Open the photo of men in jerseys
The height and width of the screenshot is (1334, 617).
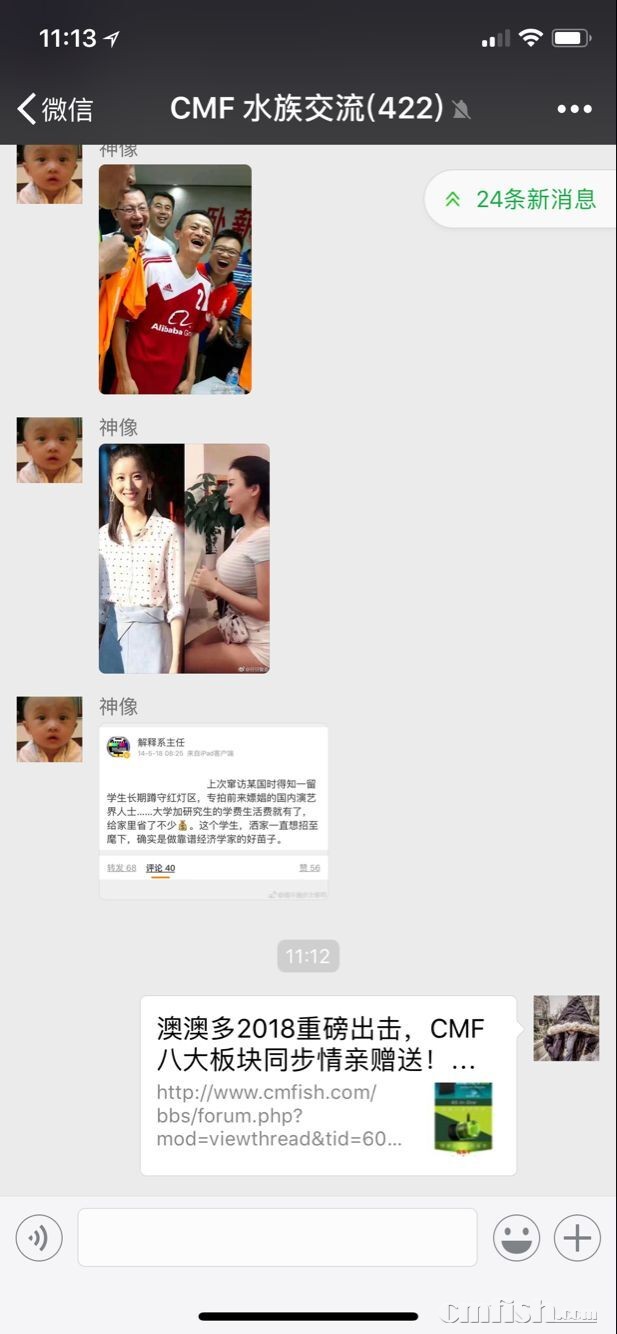175,279
